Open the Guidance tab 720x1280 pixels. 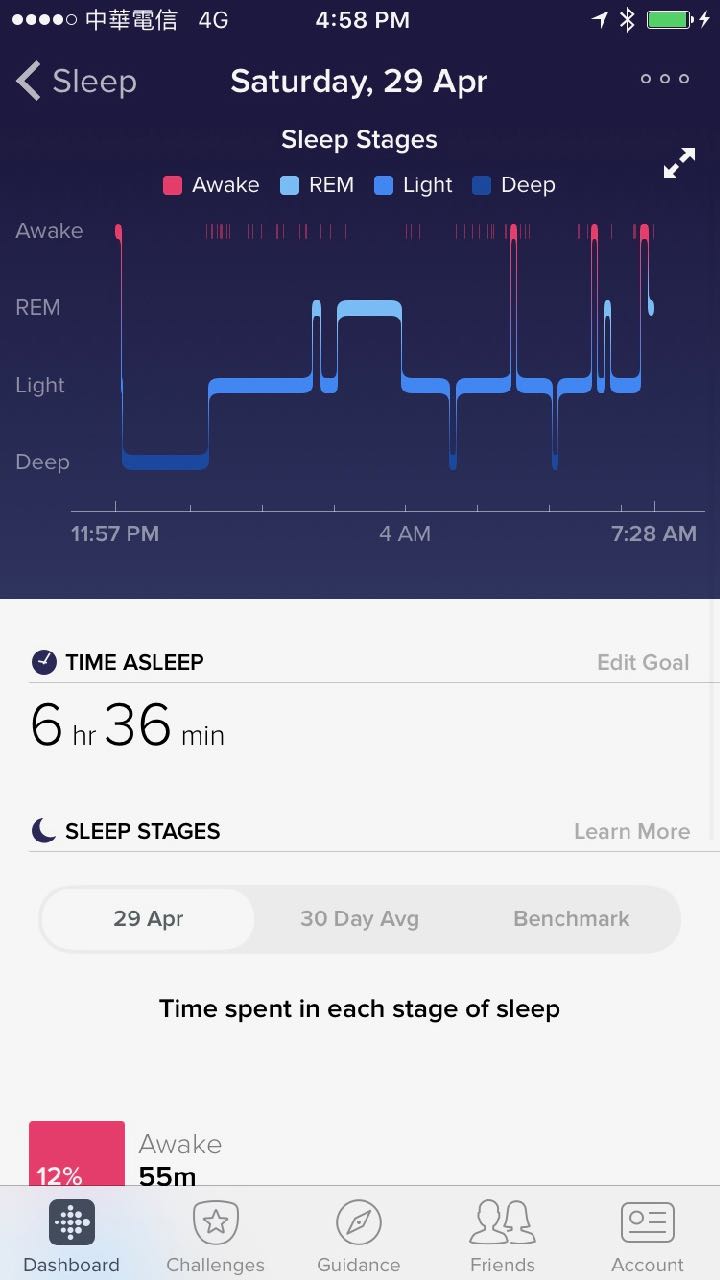(x=359, y=1236)
